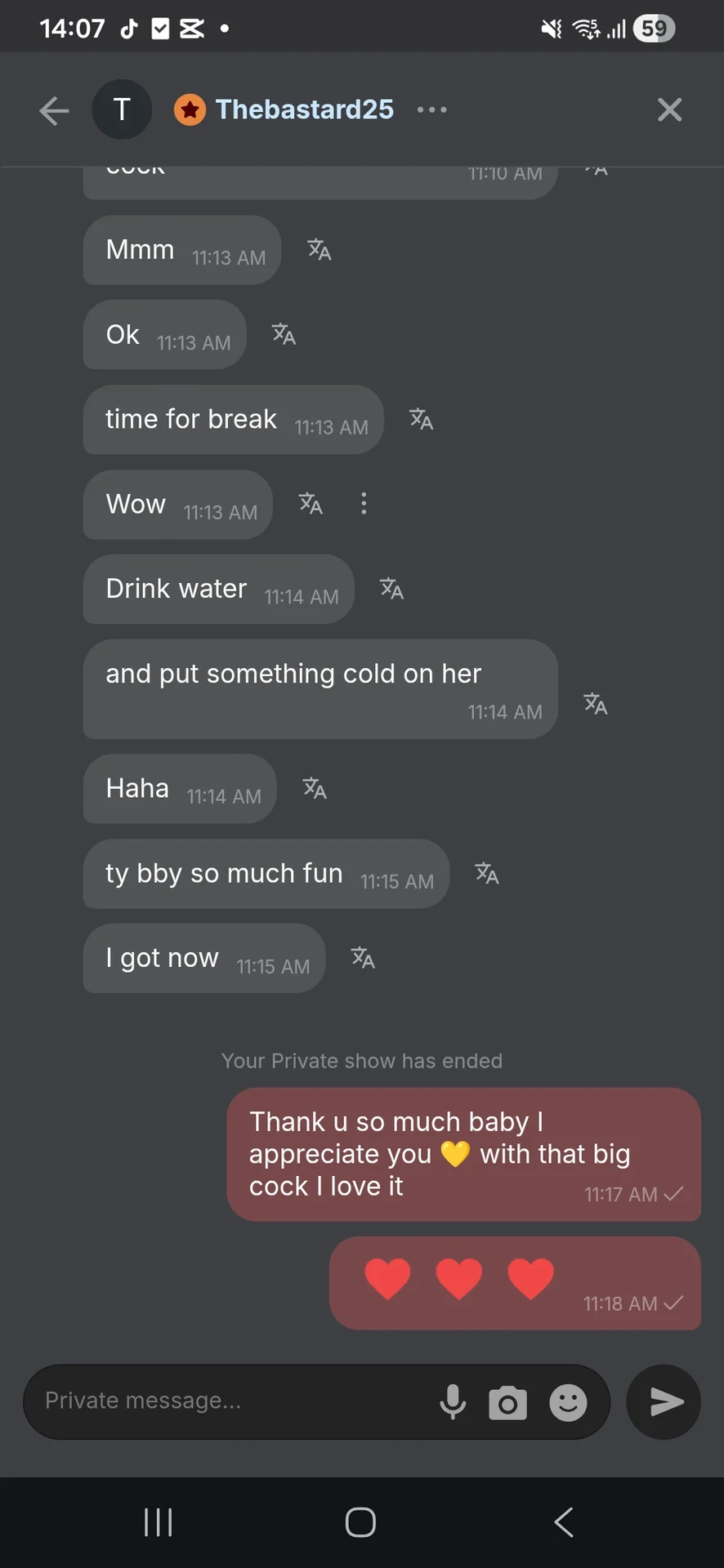This screenshot has width=724, height=1568.
Task: Translate "ty bby so much fun"
Action: [x=487, y=874]
